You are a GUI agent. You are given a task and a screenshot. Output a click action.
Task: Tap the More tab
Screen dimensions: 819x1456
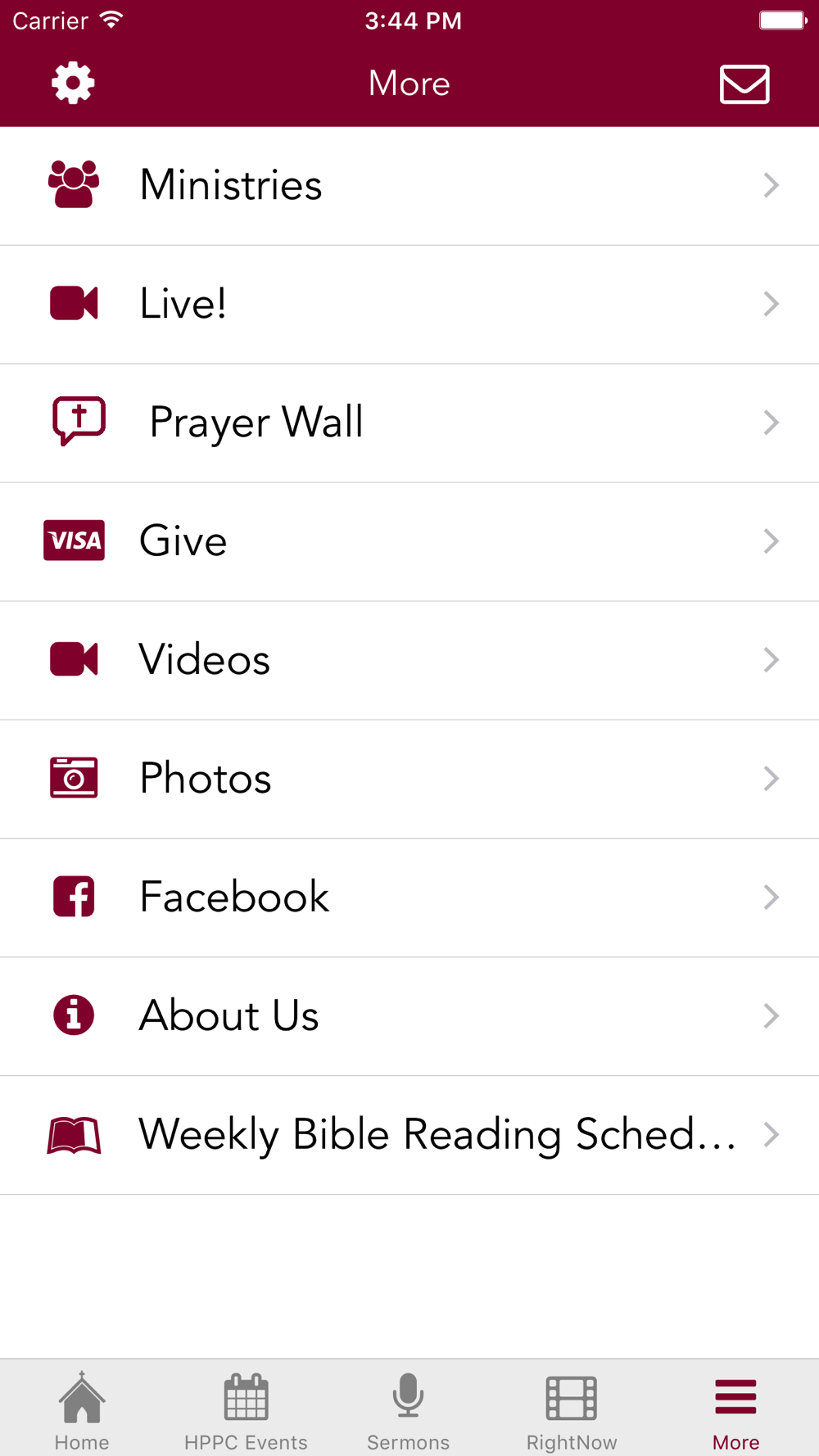click(735, 1411)
